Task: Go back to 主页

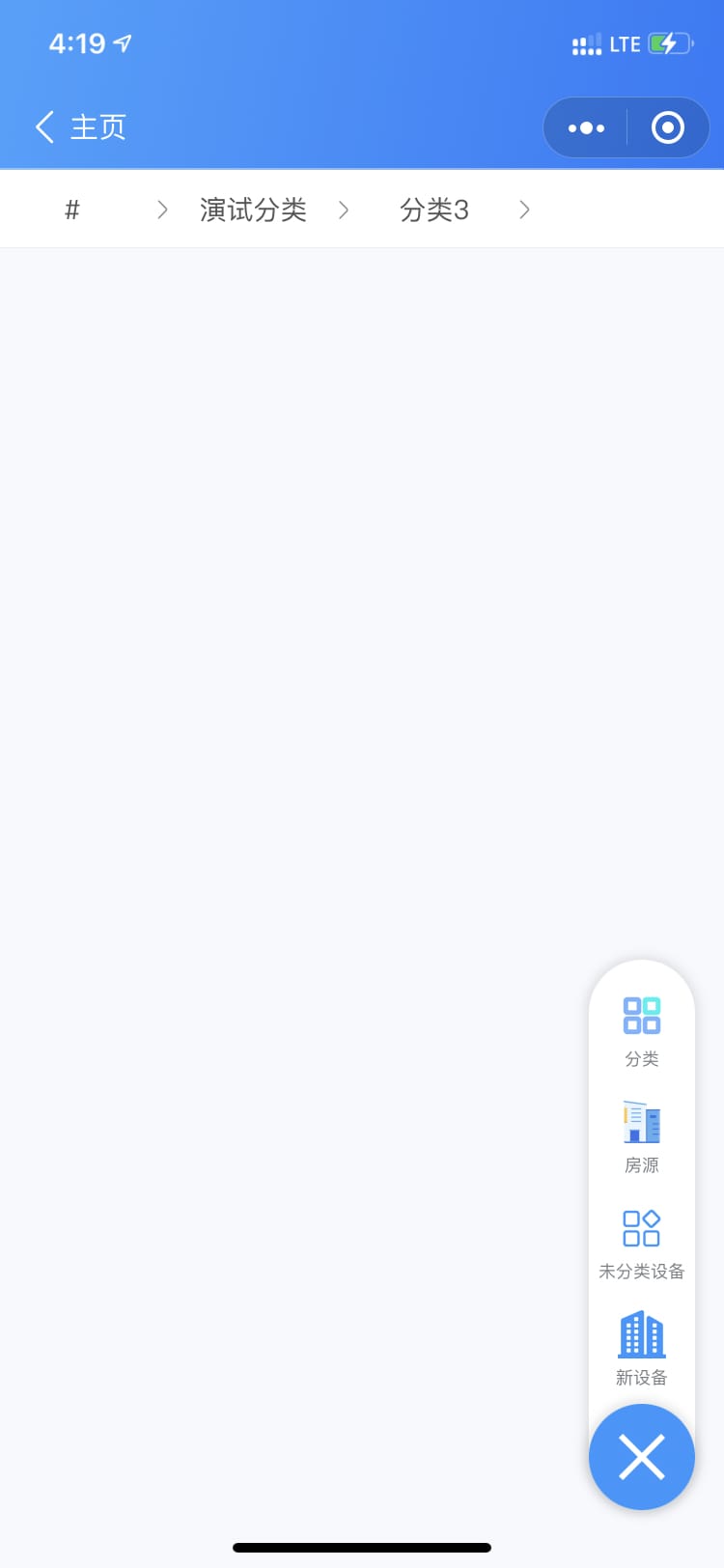Action: (x=81, y=127)
